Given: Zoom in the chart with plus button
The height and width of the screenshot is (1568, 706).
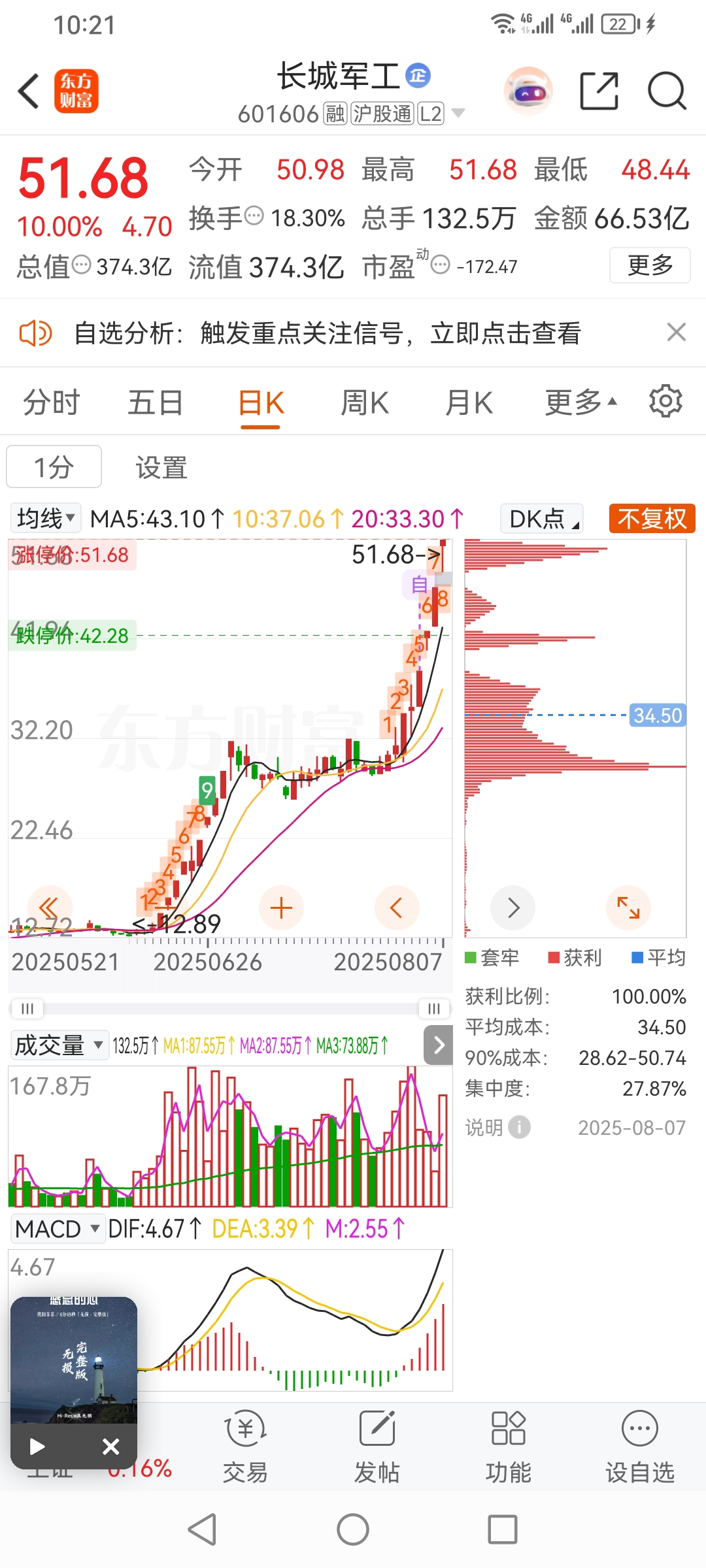Looking at the screenshot, I should [281, 908].
